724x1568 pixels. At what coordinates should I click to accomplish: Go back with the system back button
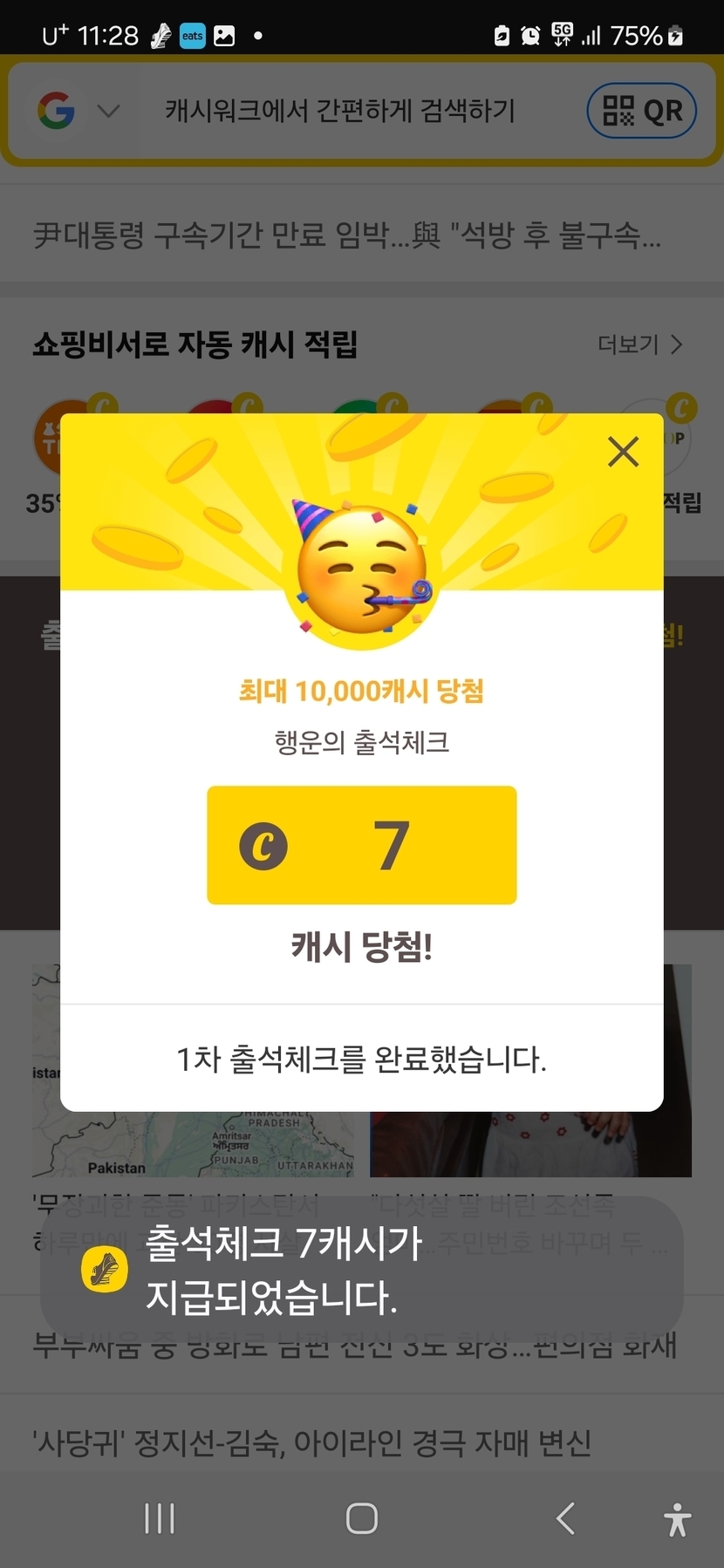(x=565, y=1518)
